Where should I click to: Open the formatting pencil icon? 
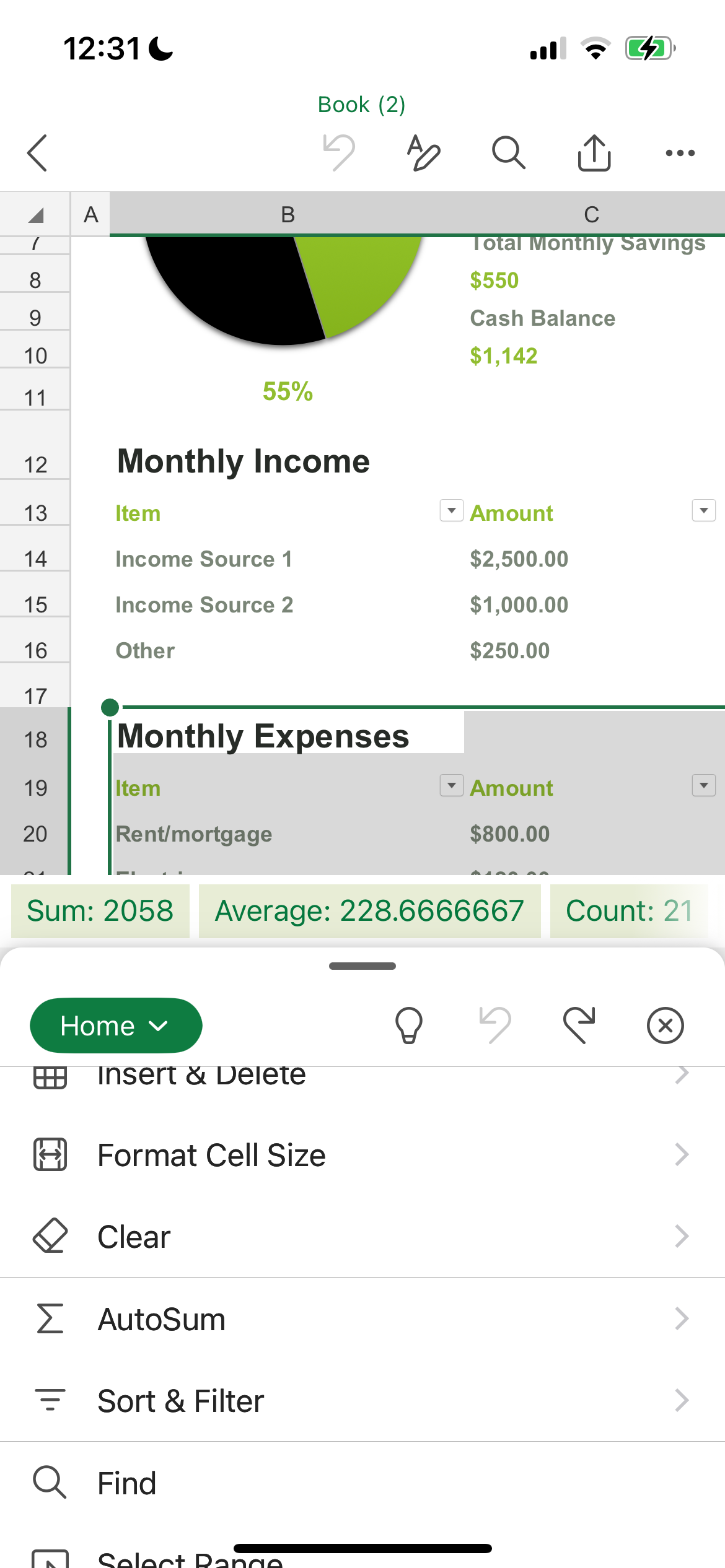(423, 152)
